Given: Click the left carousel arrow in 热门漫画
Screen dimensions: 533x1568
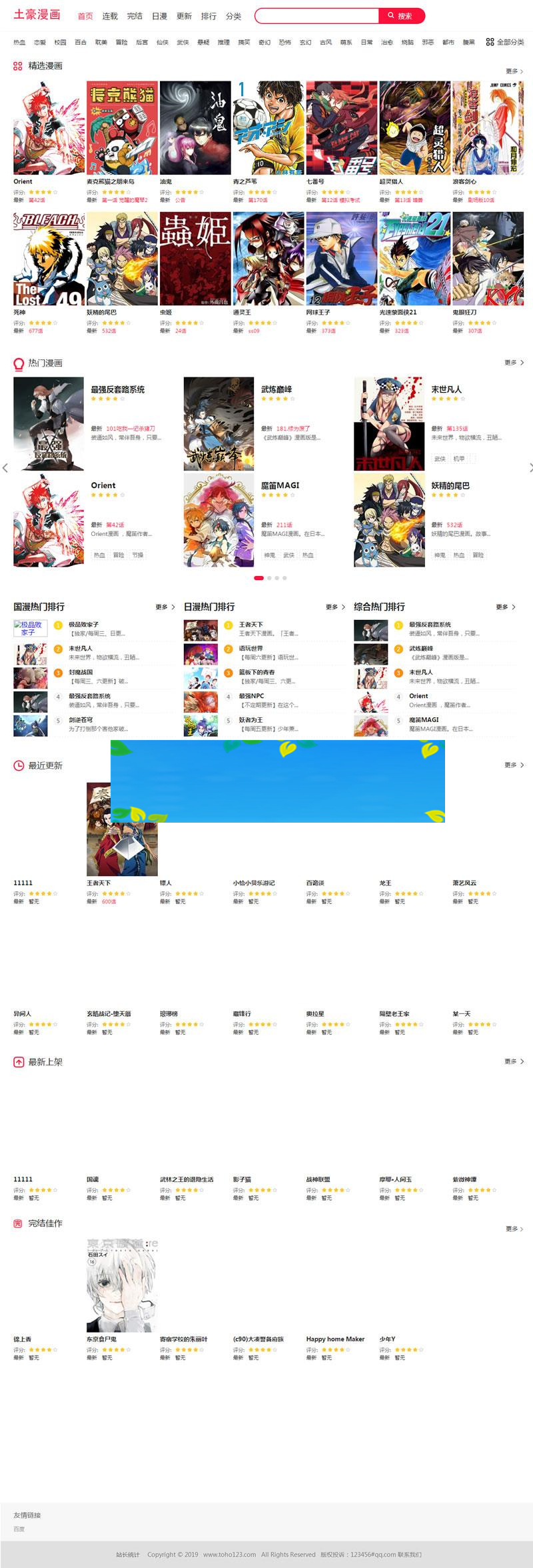Looking at the screenshot, I should point(5,467).
